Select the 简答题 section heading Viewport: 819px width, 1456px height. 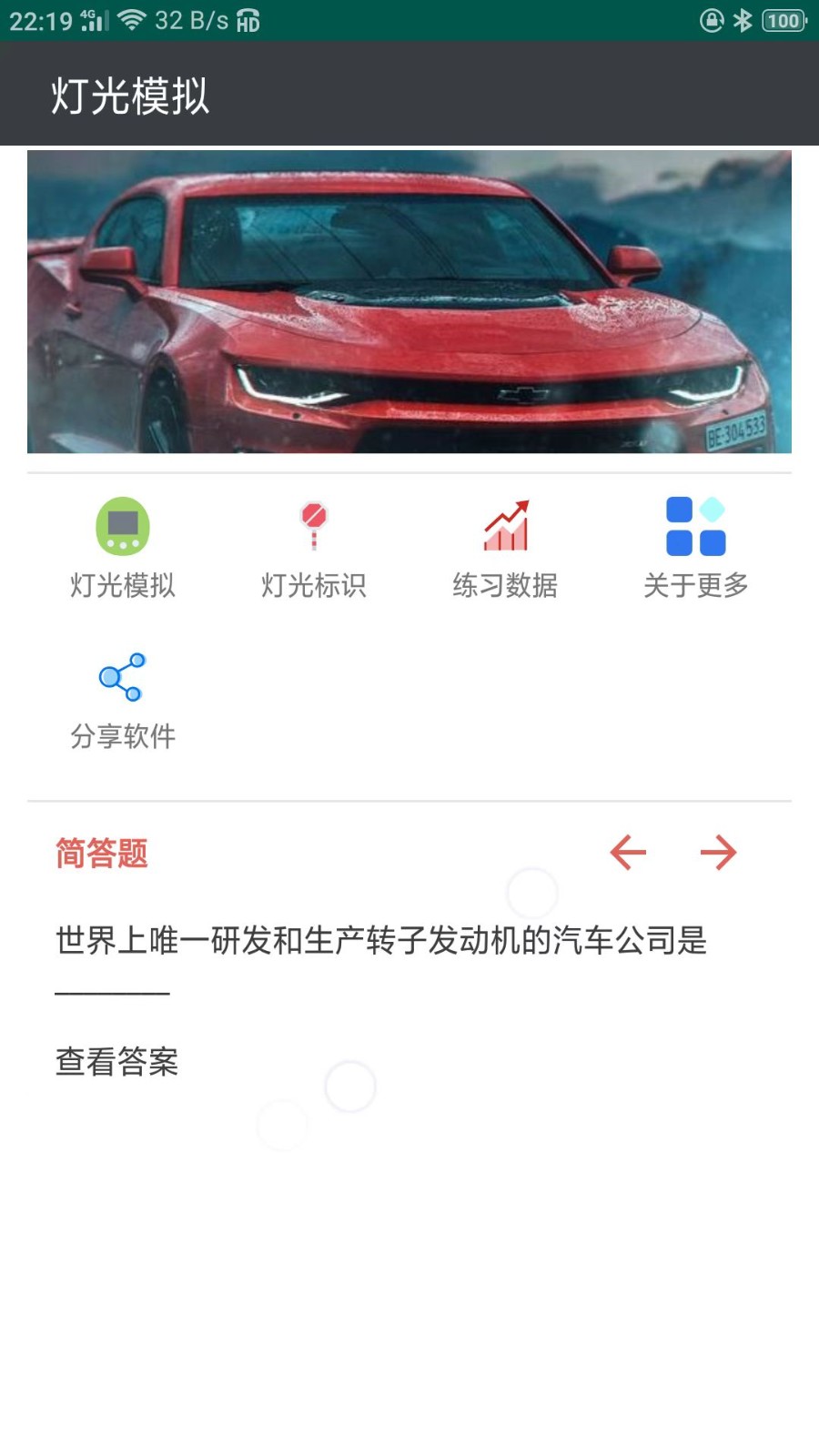101,854
